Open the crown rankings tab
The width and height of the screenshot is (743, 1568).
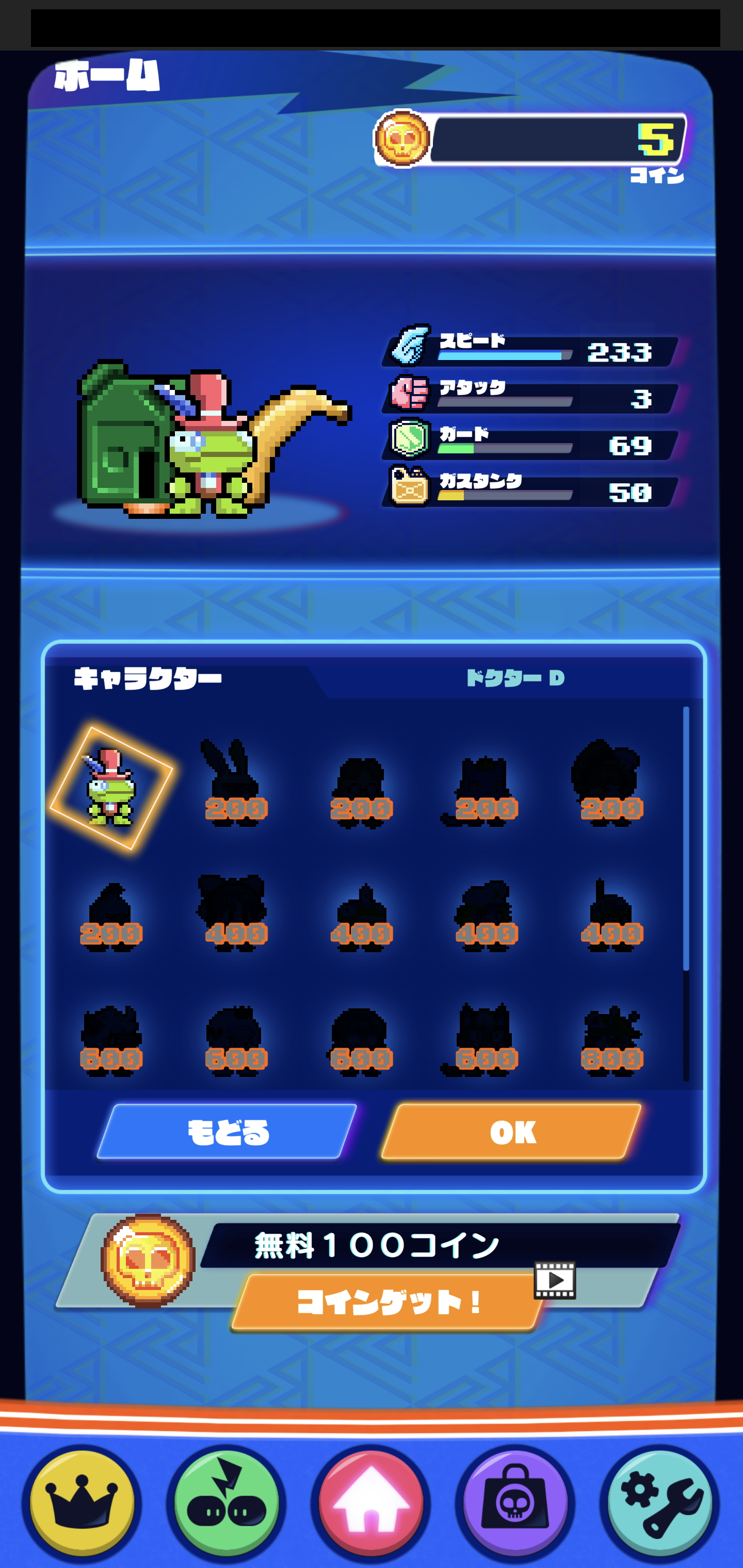coord(82,1503)
